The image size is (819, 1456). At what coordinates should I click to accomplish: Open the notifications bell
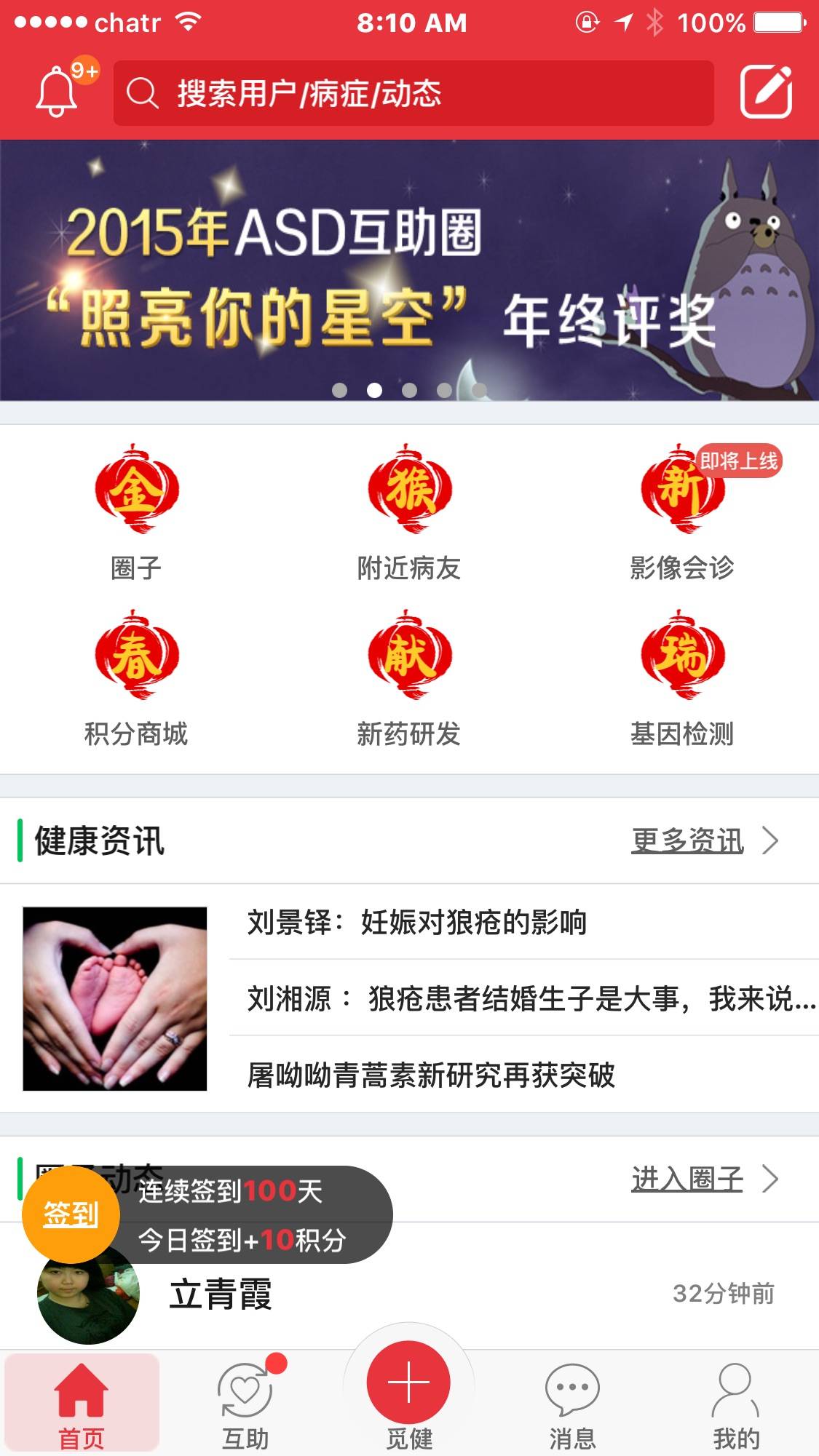point(58,92)
